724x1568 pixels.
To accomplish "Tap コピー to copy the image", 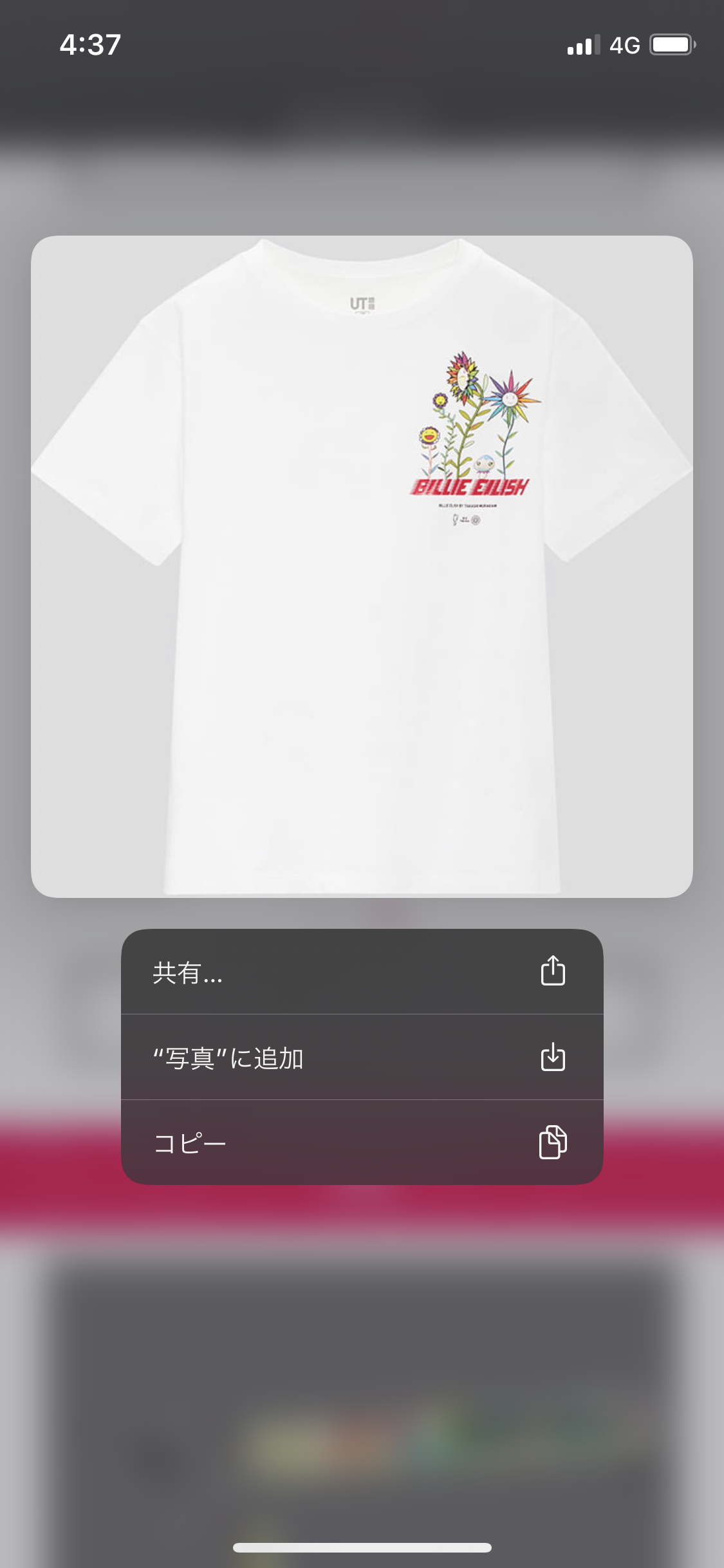I will point(362,1143).
